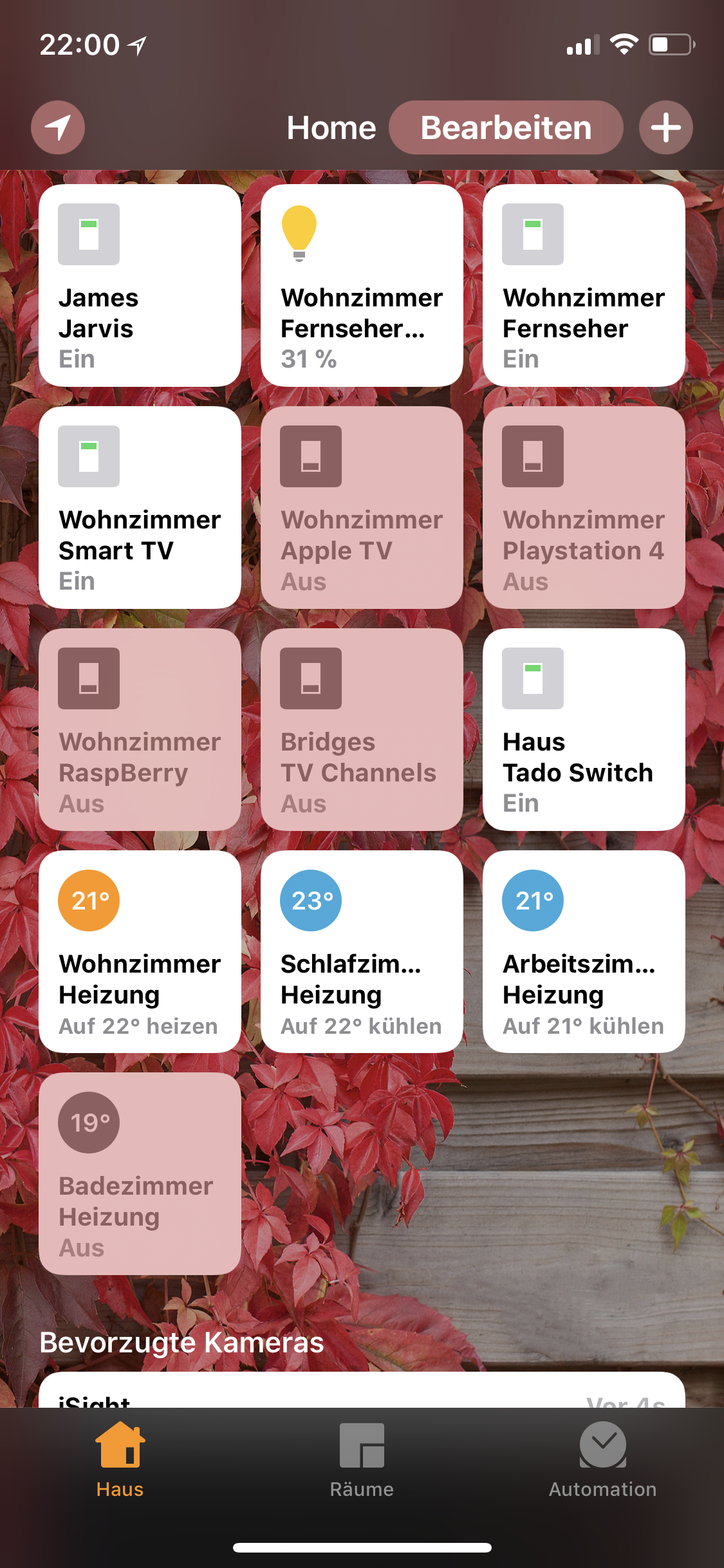Tap the location arrow icon
724x1568 pixels.
click(58, 127)
